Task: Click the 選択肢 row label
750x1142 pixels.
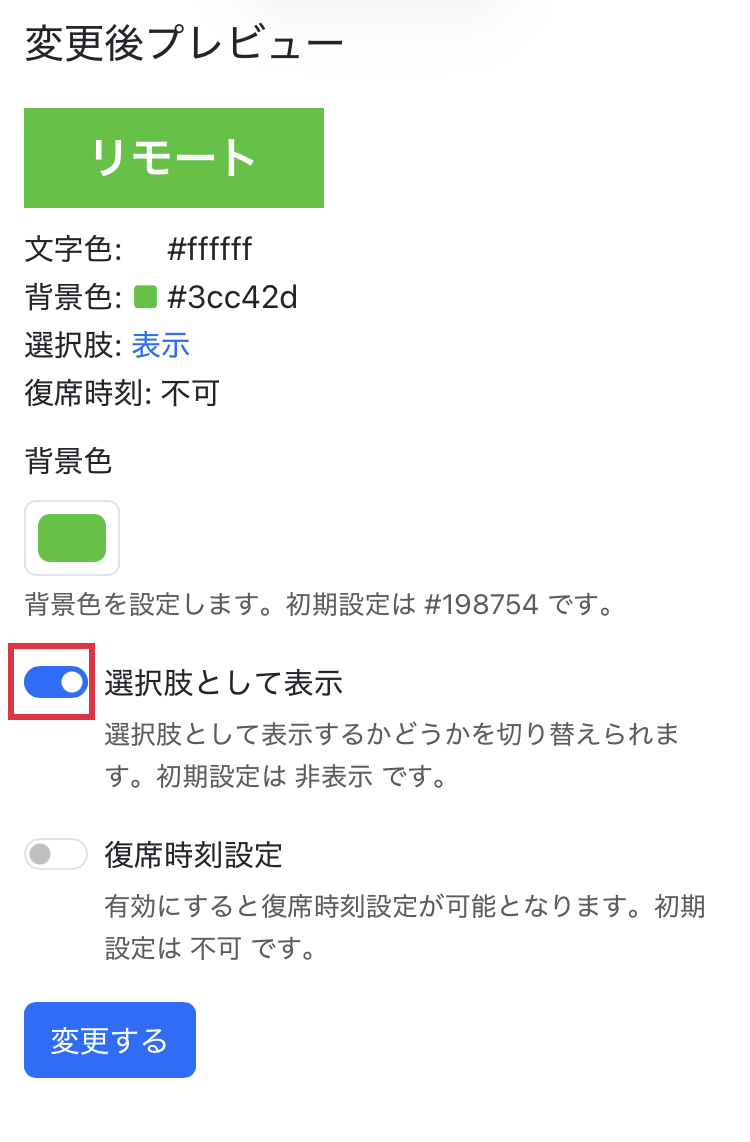Action: pyautogui.click(x=65, y=345)
